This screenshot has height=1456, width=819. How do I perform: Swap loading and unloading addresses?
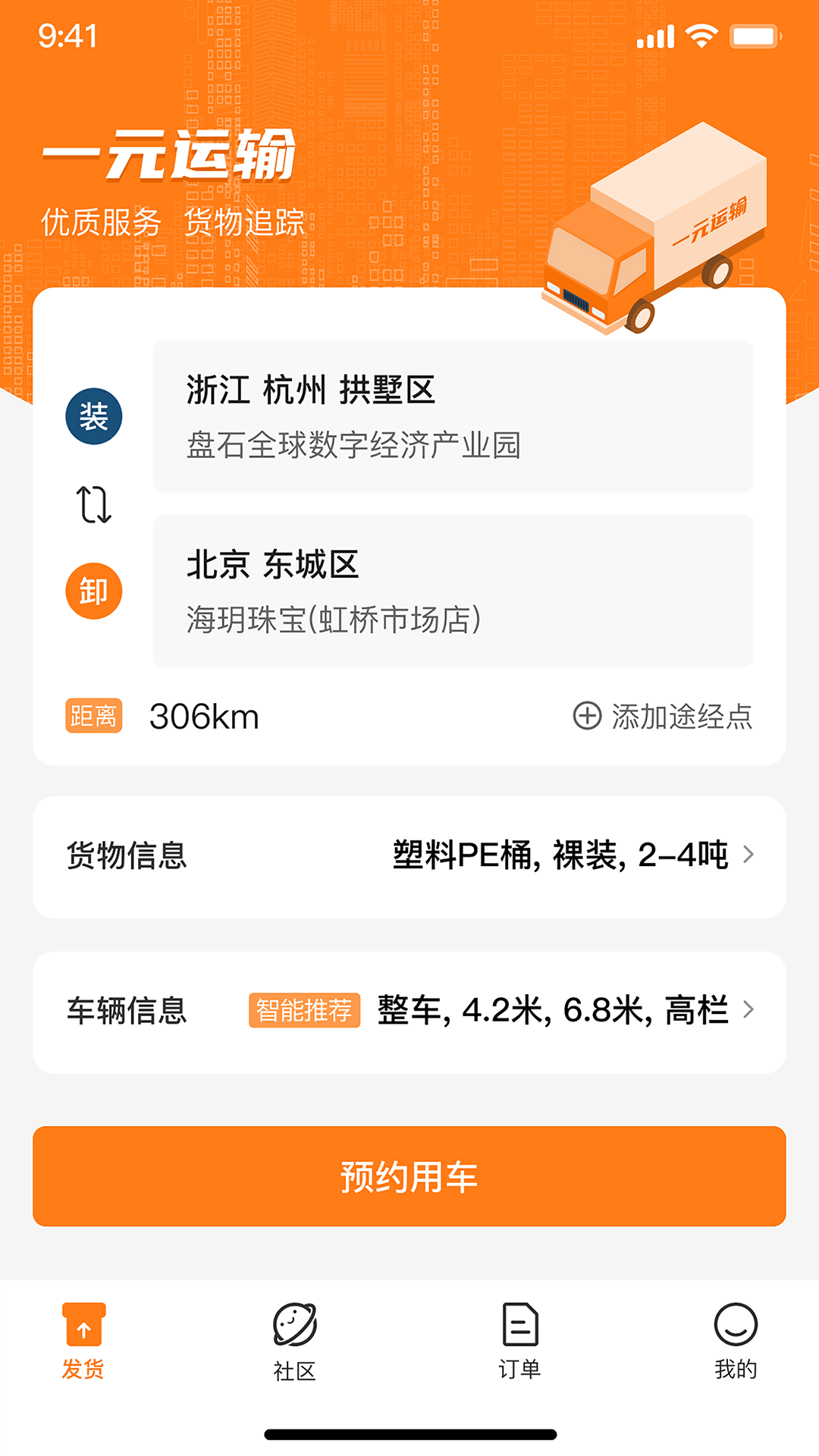pyautogui.click(x=94, y=504)
